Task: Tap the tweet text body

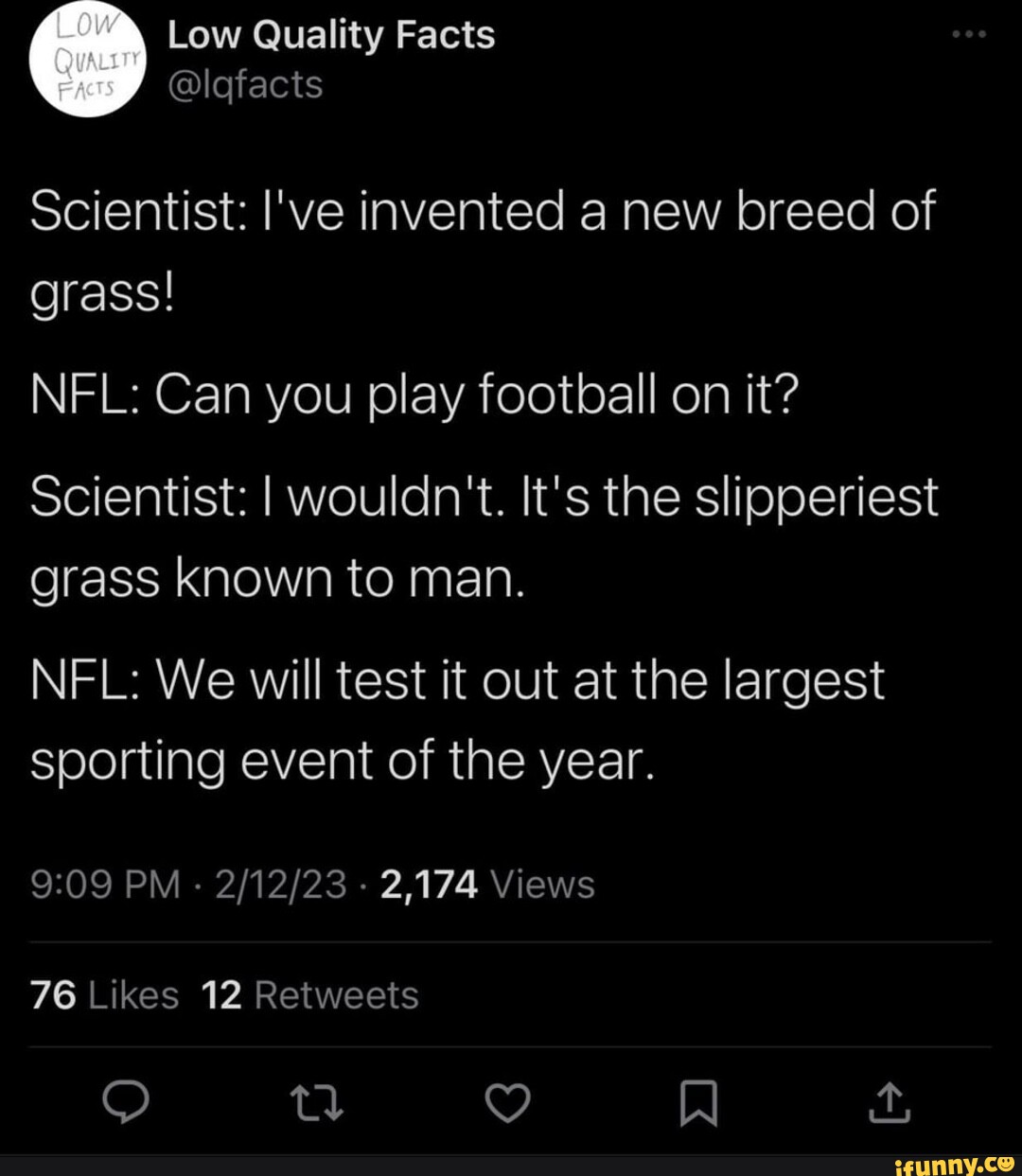Action: pyautogui.click(x=483, y=483)
